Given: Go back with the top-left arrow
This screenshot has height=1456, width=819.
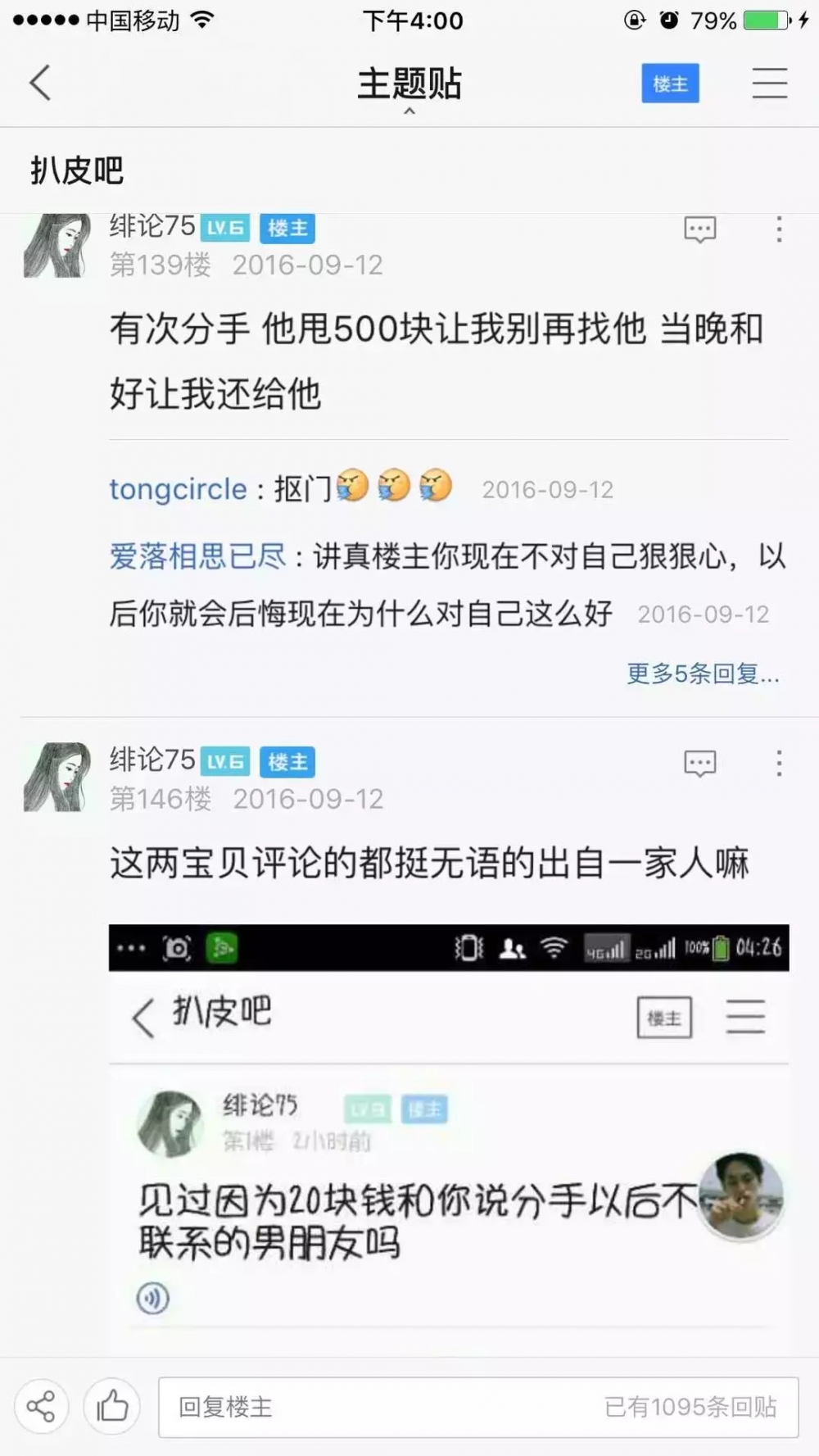Looking at the screenshot, I should [x=40, y=83].
